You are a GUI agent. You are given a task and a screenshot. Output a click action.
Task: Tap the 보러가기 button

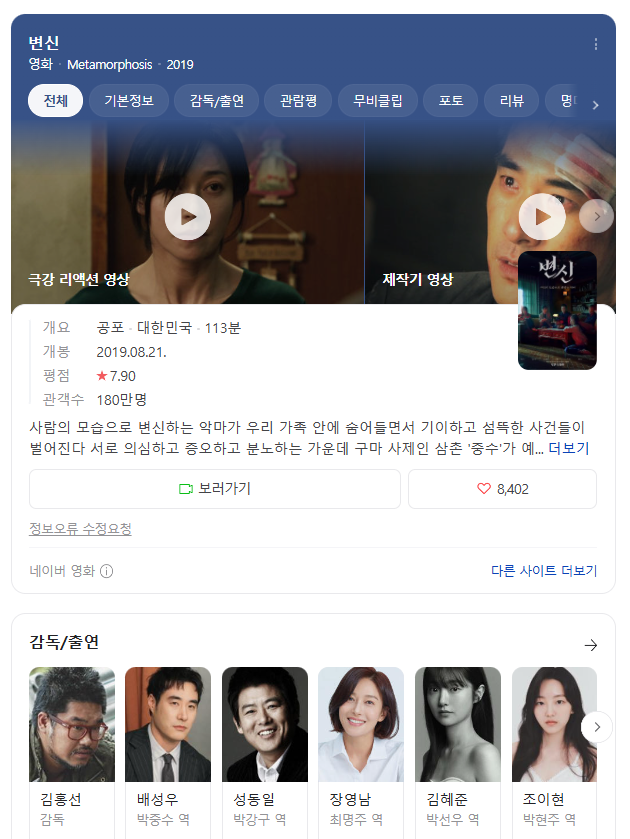214,489
